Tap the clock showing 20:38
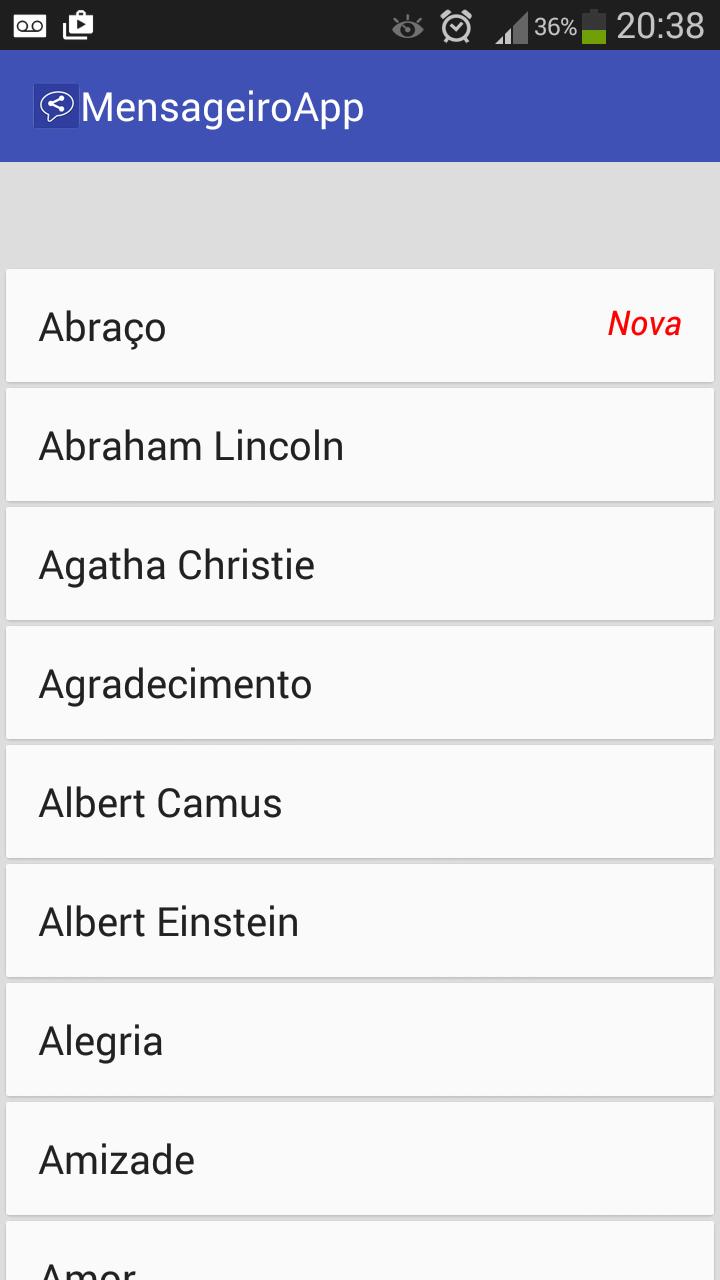Screen dimensions: 720x1280 click(x=662, y=24)
